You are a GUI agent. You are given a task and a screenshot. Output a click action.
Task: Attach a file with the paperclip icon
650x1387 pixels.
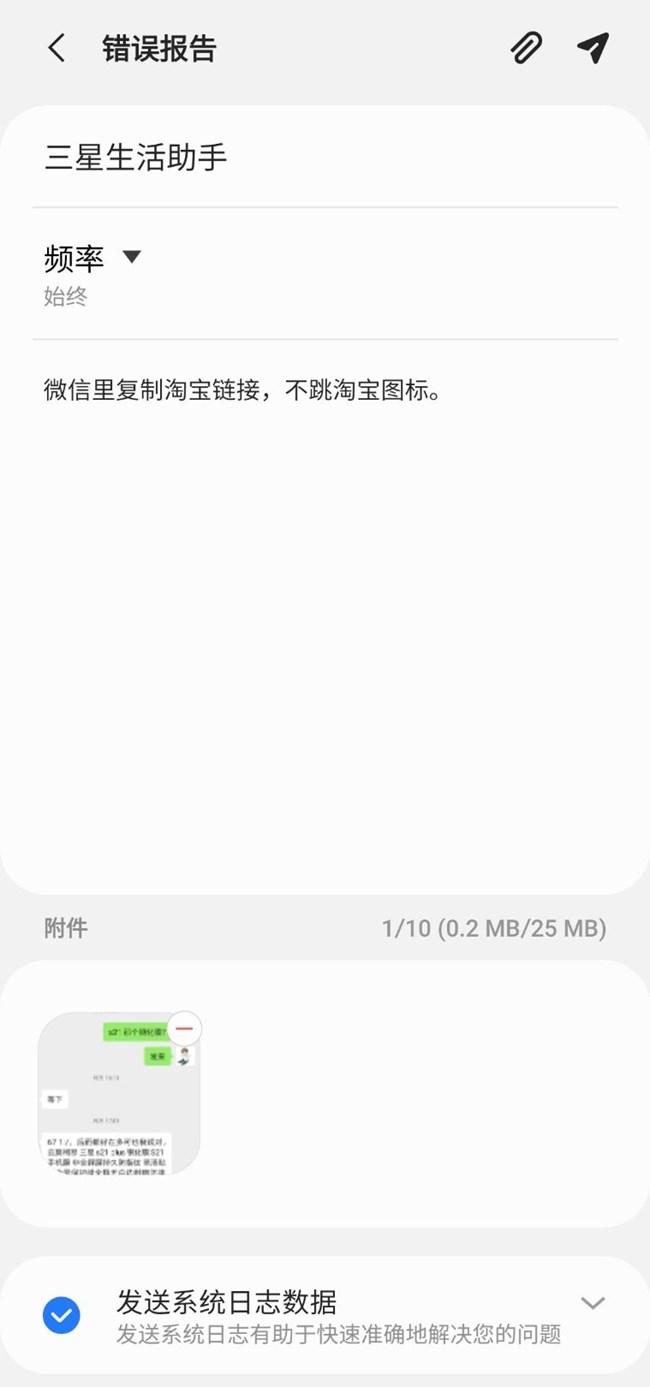526,48
